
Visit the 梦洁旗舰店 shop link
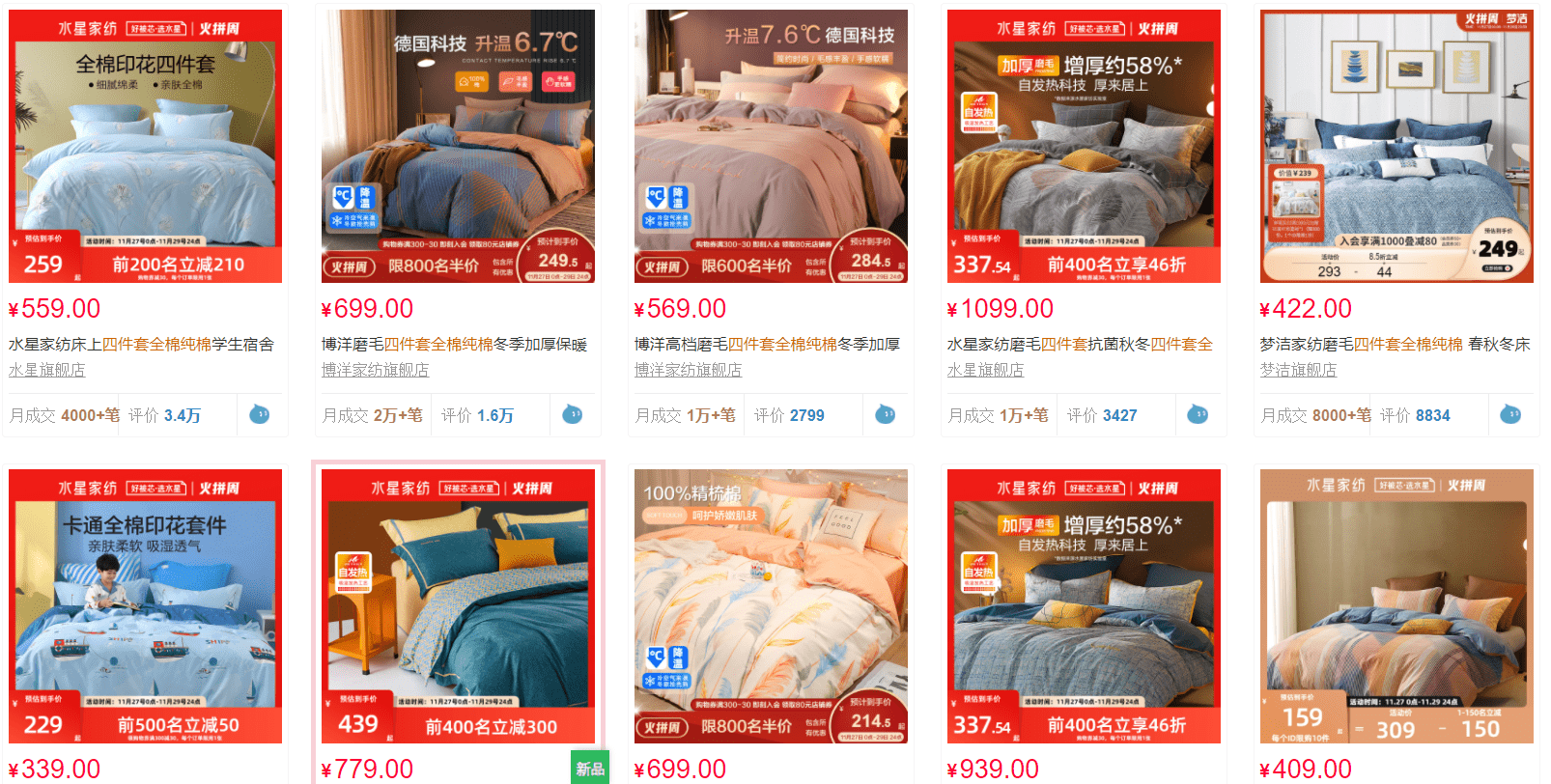1298,370
